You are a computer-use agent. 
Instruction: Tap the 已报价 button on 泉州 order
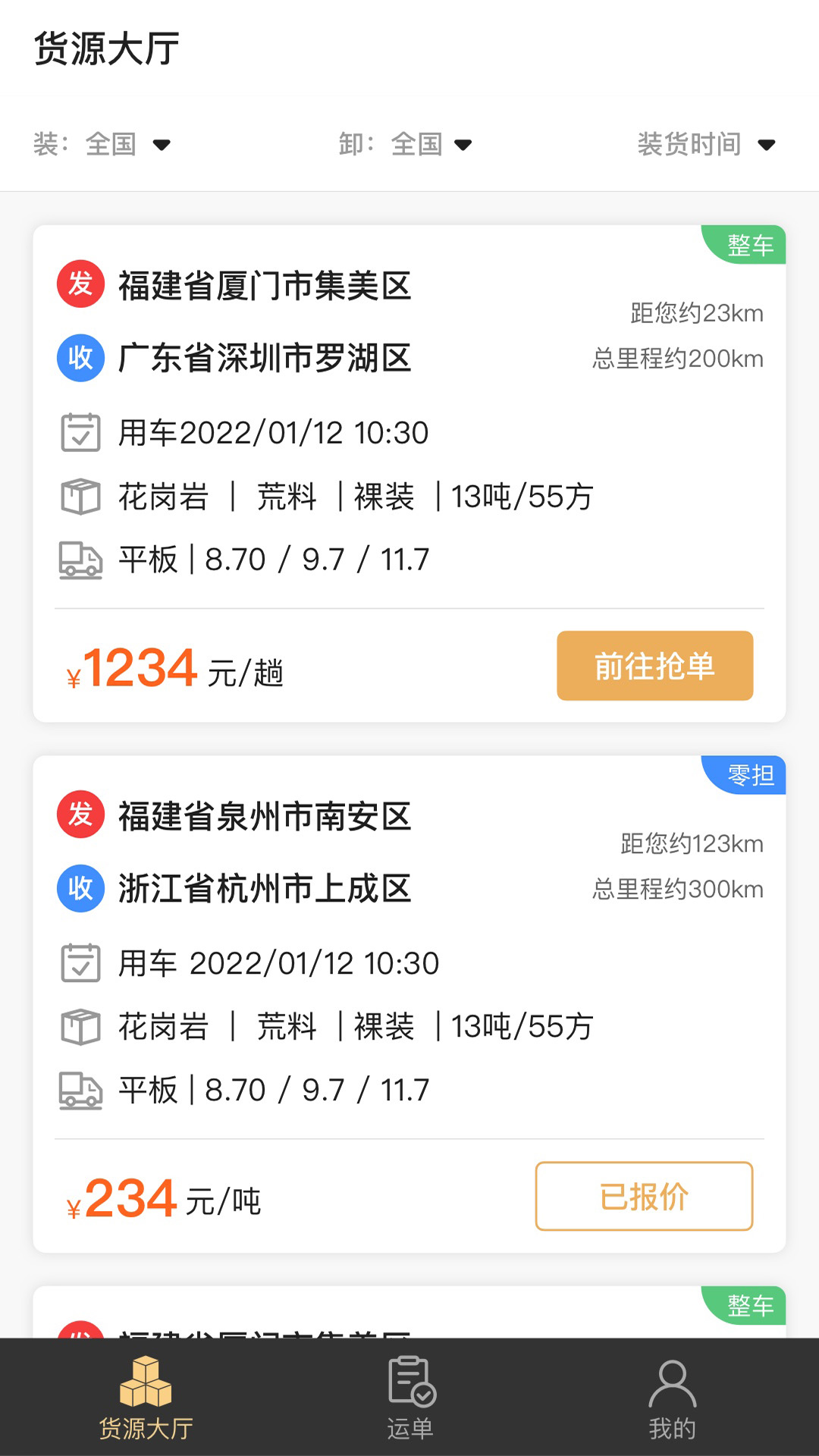click(644, 1196)
